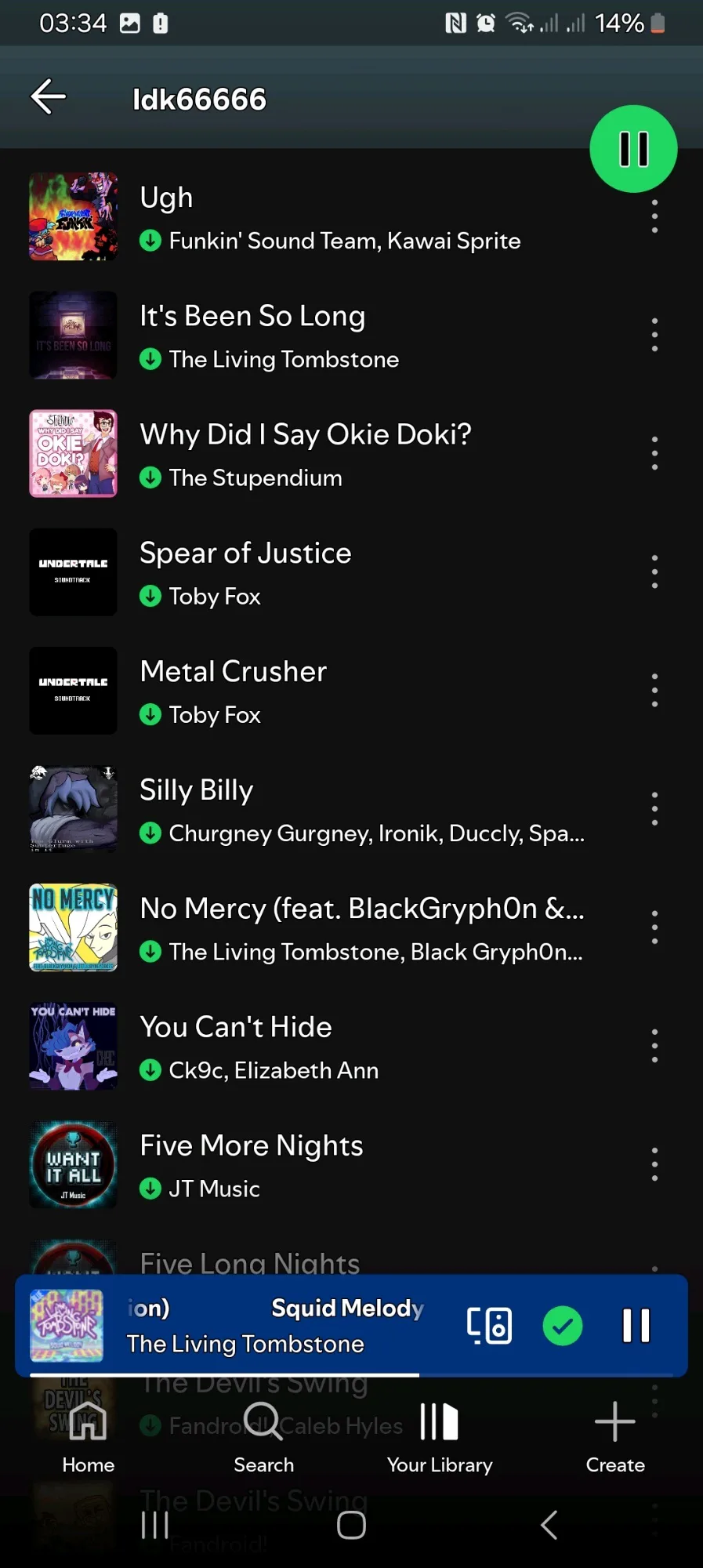Go back from the Idk66666 playlist
The image size is (703, 1568).
coord(49,98)
